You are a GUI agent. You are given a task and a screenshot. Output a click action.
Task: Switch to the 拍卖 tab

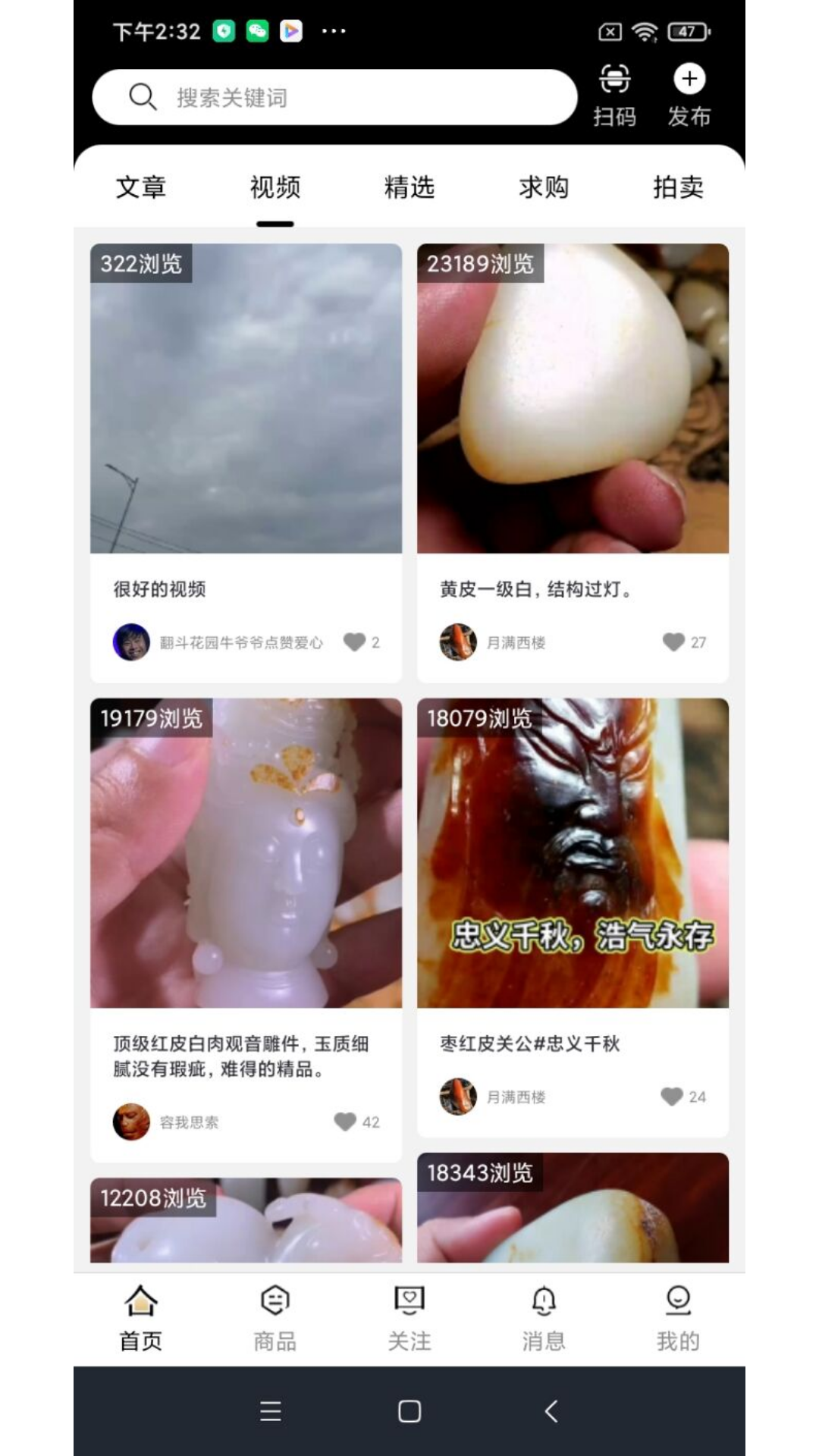pos(679,187)
